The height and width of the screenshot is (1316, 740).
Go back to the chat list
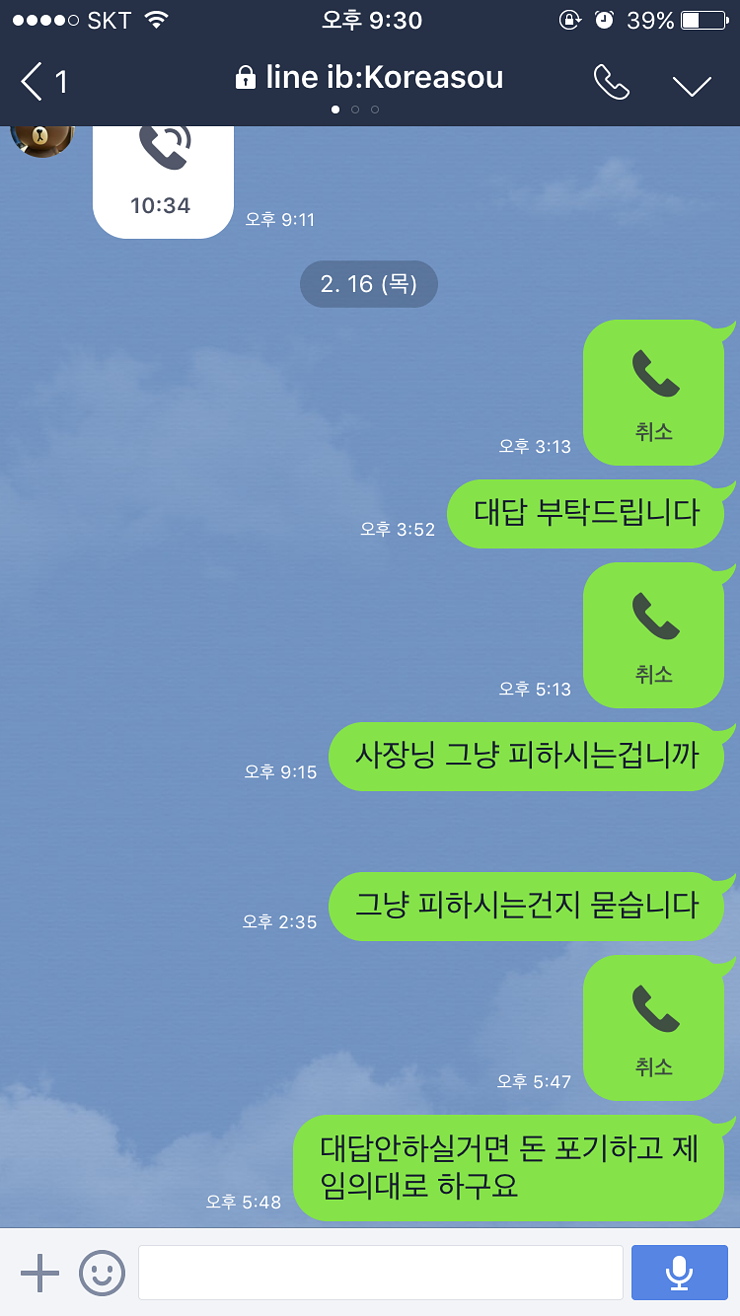42,82
